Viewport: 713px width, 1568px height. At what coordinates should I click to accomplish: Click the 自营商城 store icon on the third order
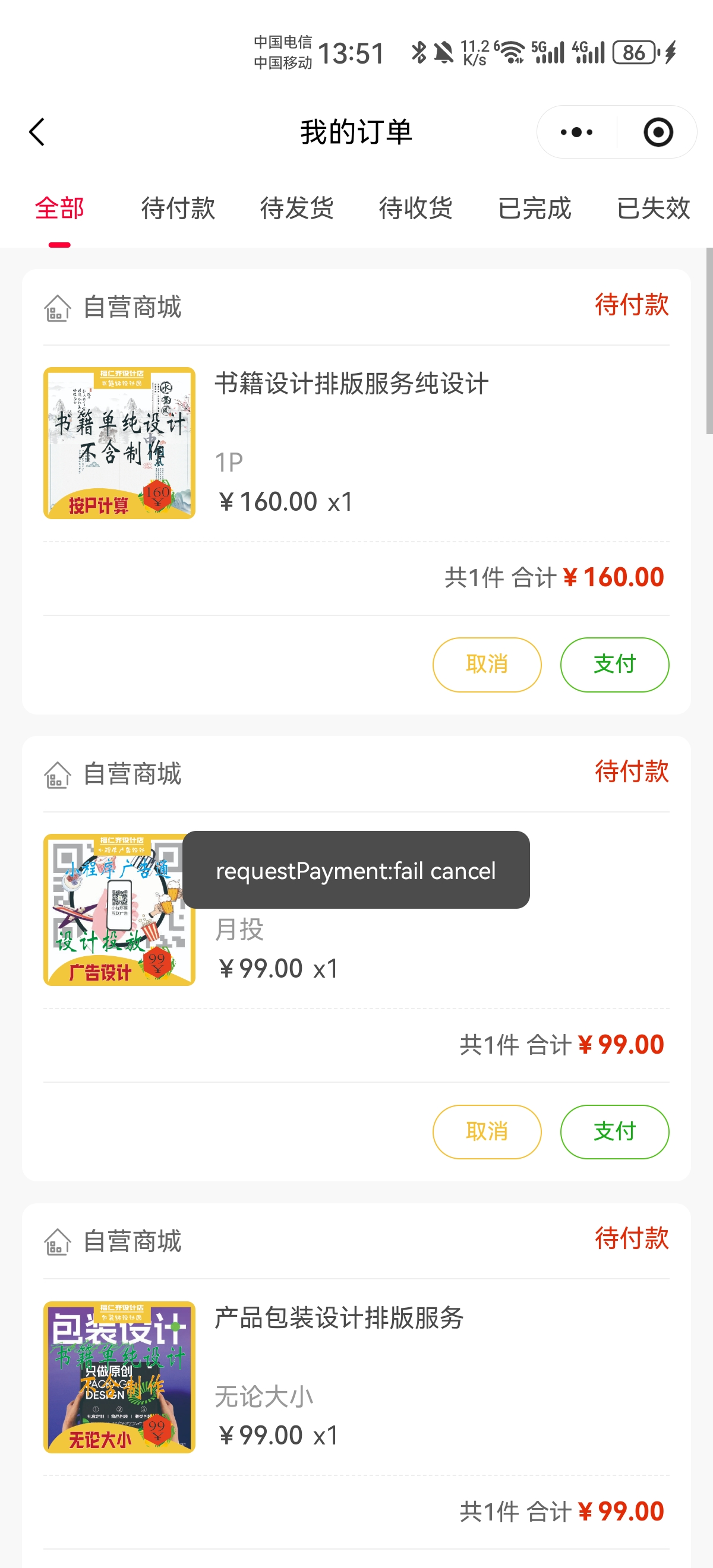pos(56,1240)
